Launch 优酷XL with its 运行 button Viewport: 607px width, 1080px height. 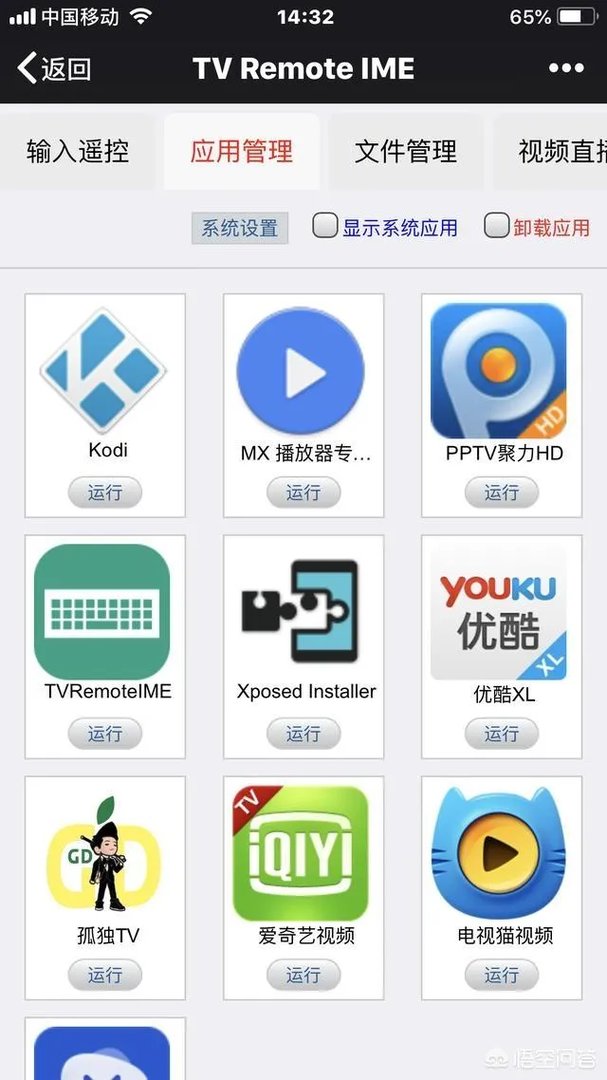[501, 734]
